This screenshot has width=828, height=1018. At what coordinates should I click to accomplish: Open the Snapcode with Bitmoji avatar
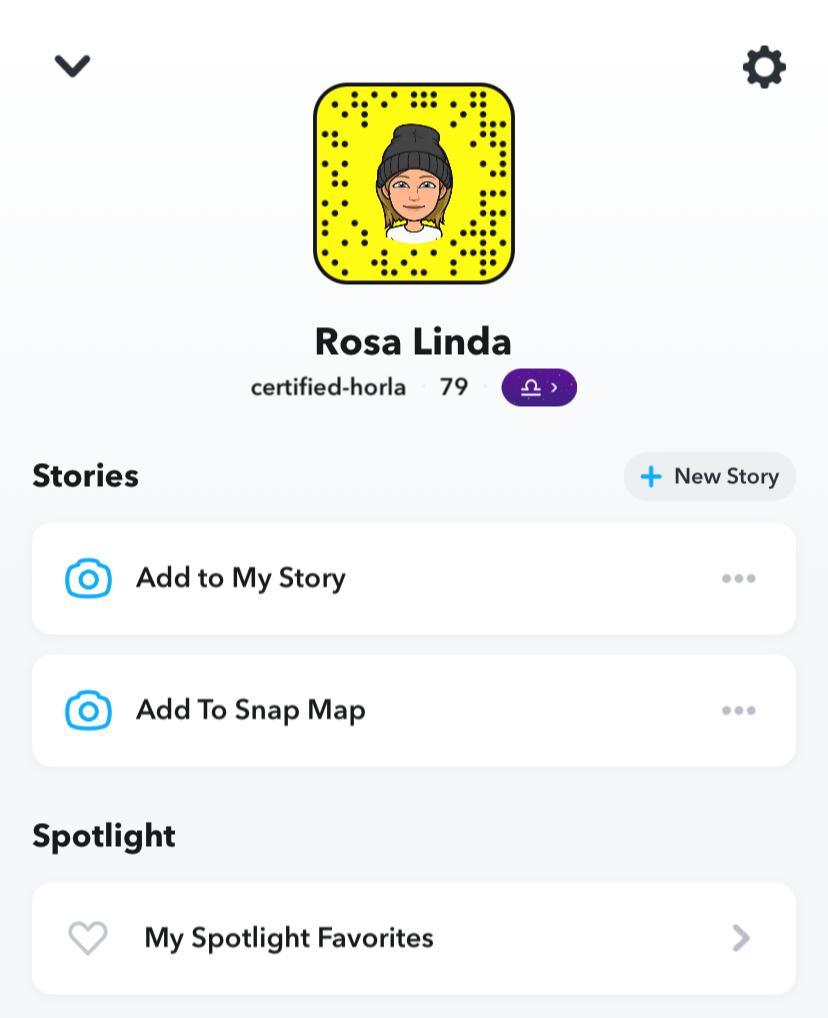coord(414,184)
